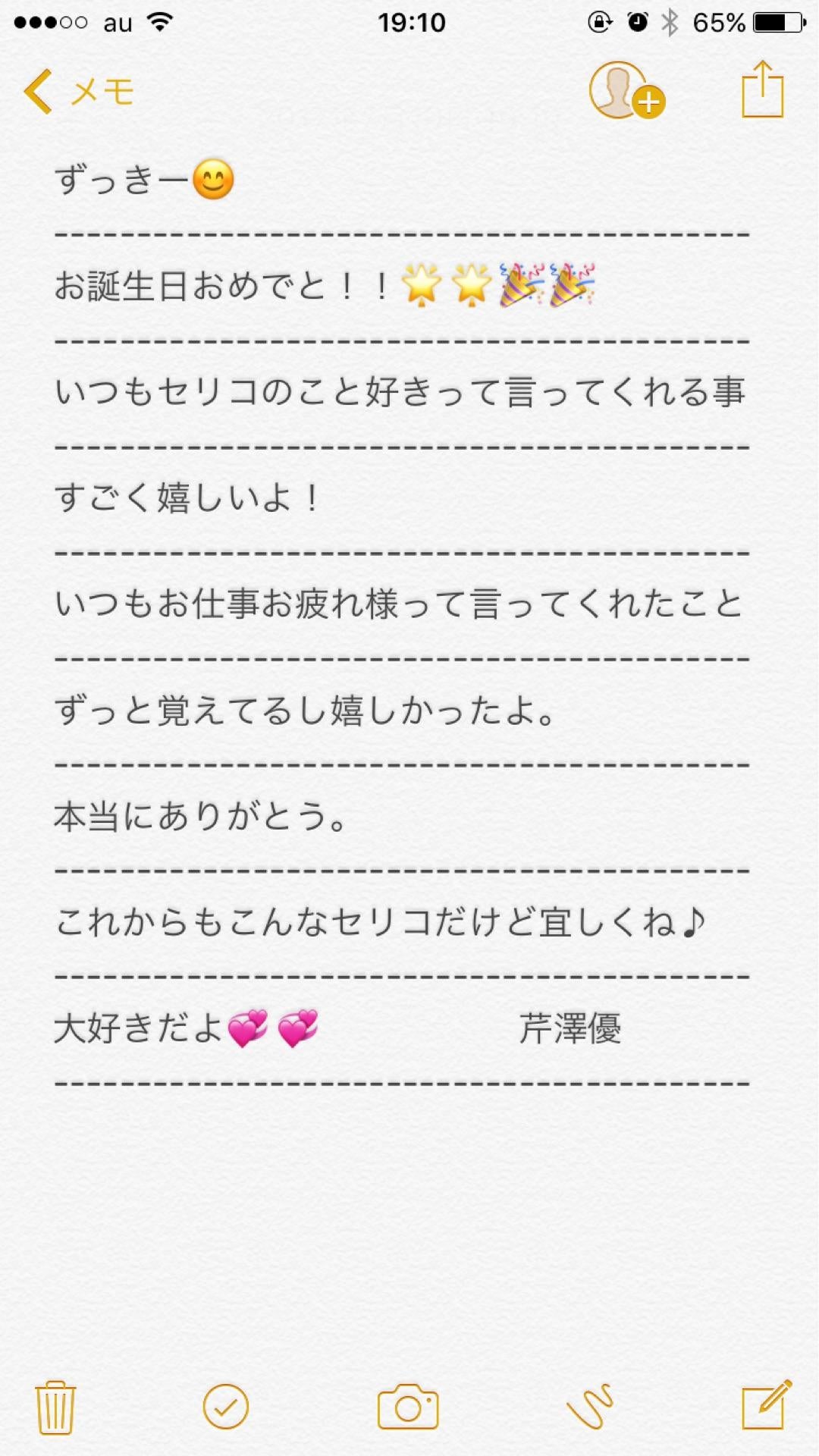Open the share sheet
The width and height of the screenshot is (819, 1456).
[762, 89]
